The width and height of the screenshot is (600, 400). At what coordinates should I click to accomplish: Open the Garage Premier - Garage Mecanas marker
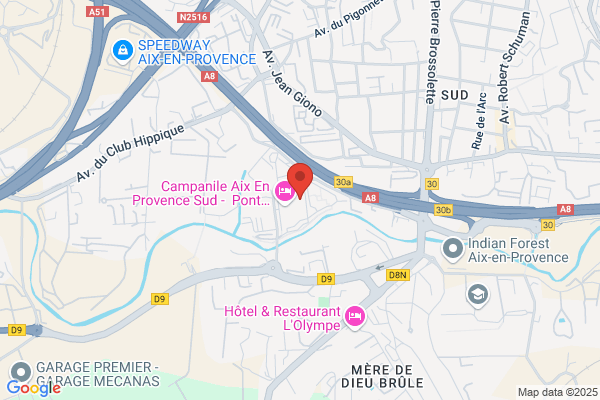pyautogui.click(x=21, y=372)
